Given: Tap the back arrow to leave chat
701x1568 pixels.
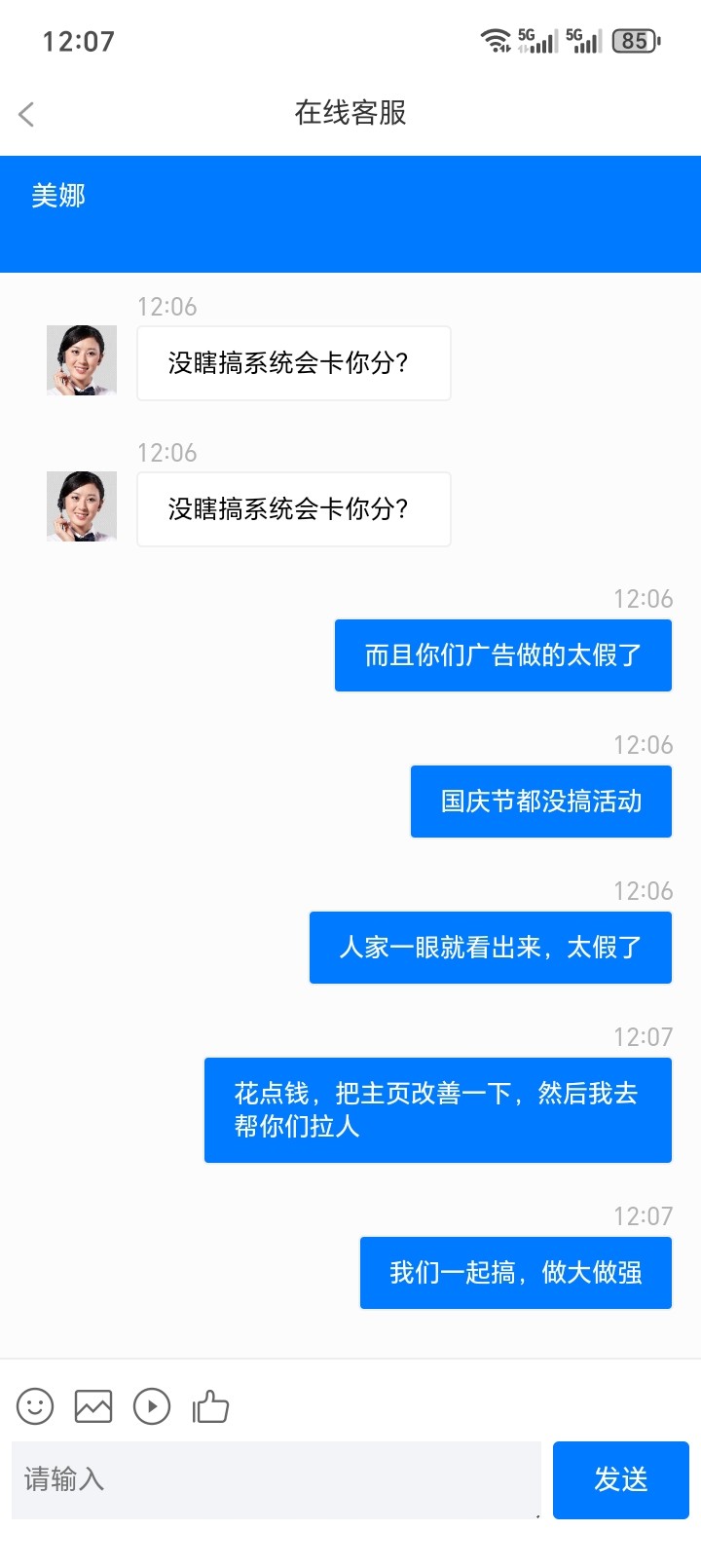Looking at the screenshot, I should pos(26,114).
